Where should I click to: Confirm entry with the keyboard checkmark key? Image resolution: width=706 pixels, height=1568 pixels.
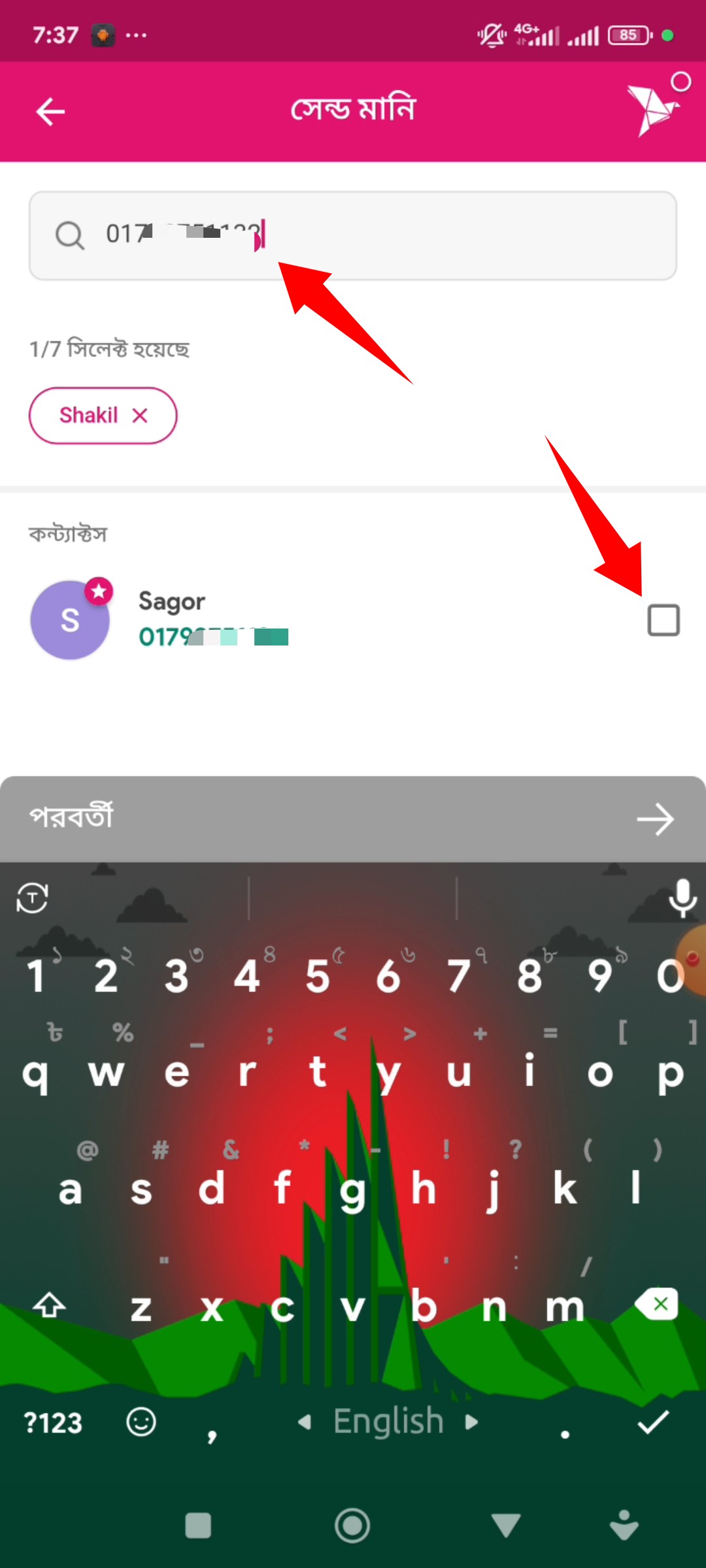pyautogui.click(x=652, y=1422)
